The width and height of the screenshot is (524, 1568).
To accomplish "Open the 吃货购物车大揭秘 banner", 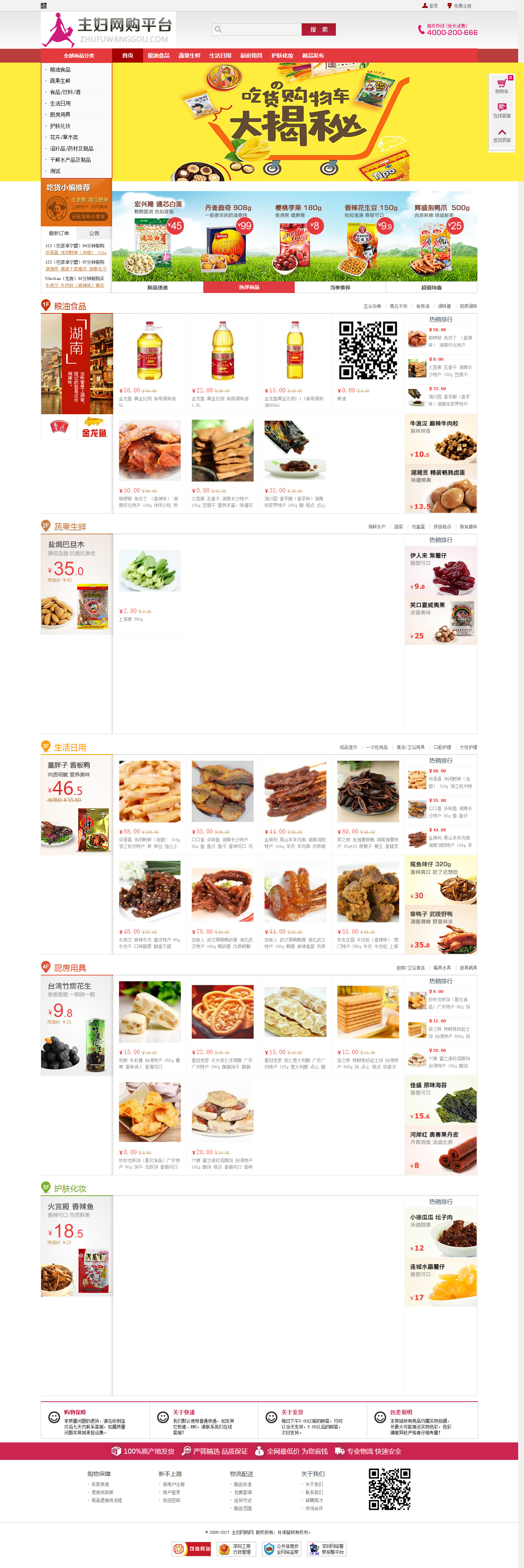I will [x=298, y=122].
